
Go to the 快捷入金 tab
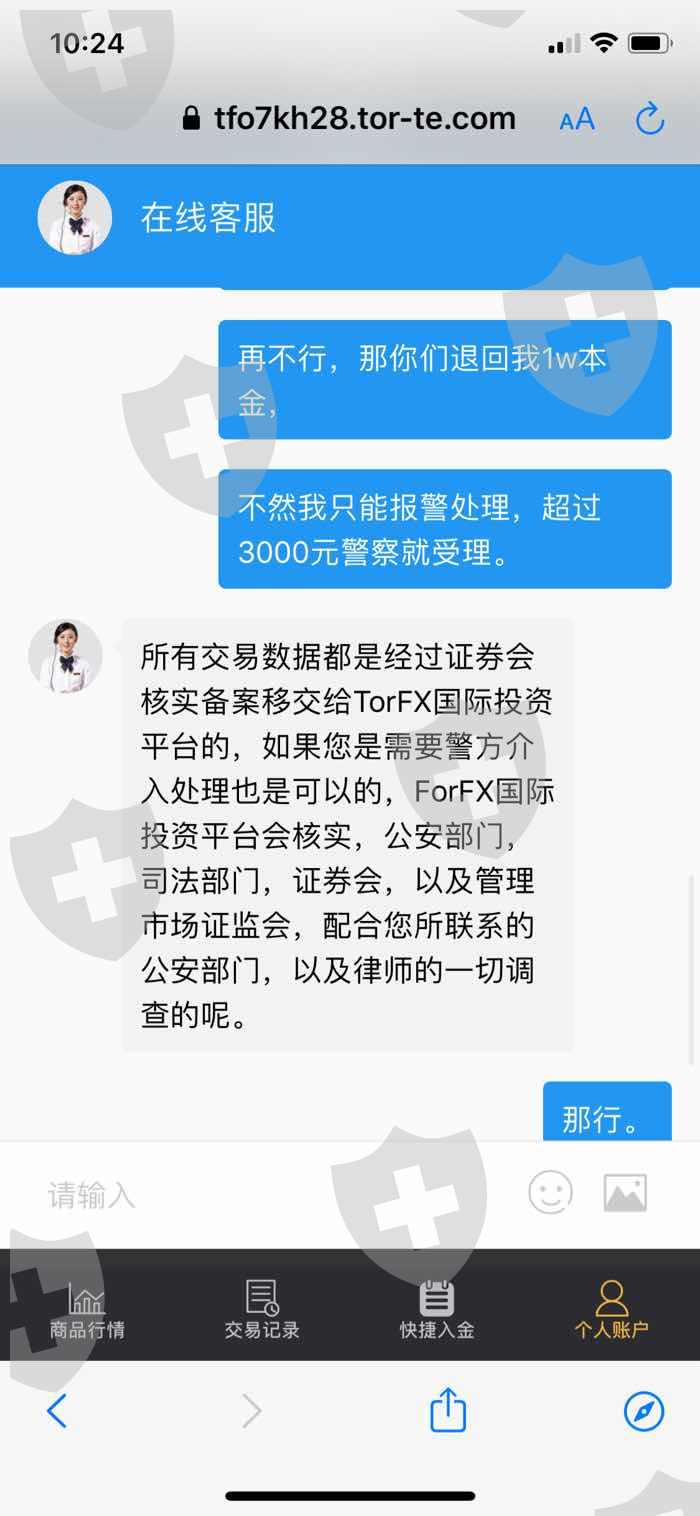pos(437,1309)
